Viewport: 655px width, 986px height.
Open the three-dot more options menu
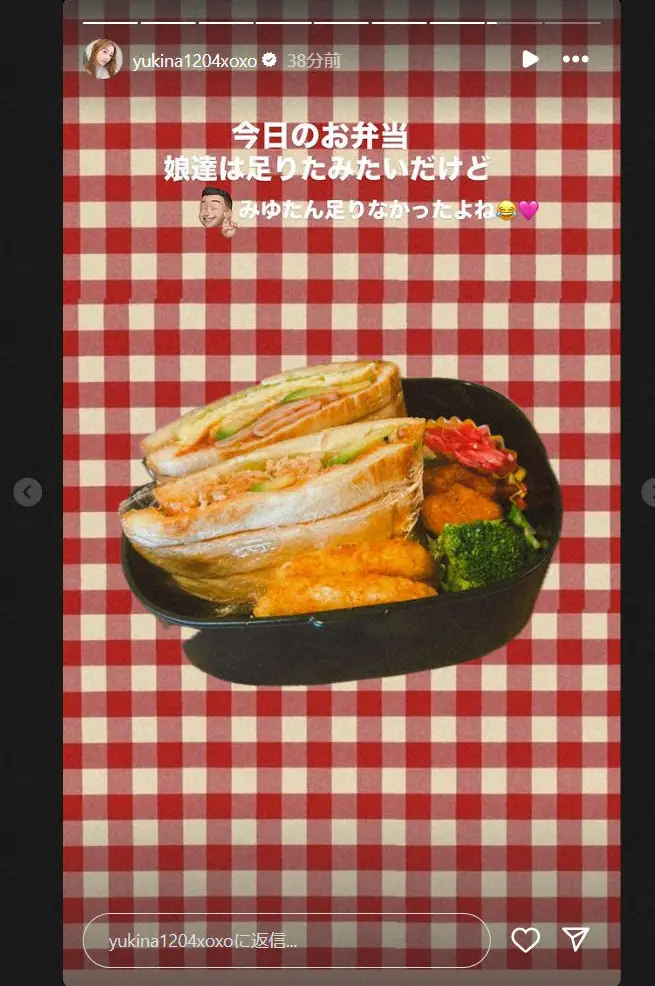tap(575, 59)
